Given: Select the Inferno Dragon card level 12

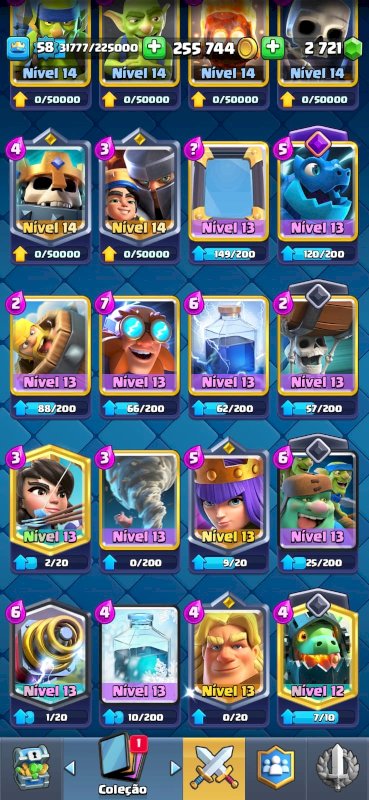Looking at the screenshot, I should 318,660.
